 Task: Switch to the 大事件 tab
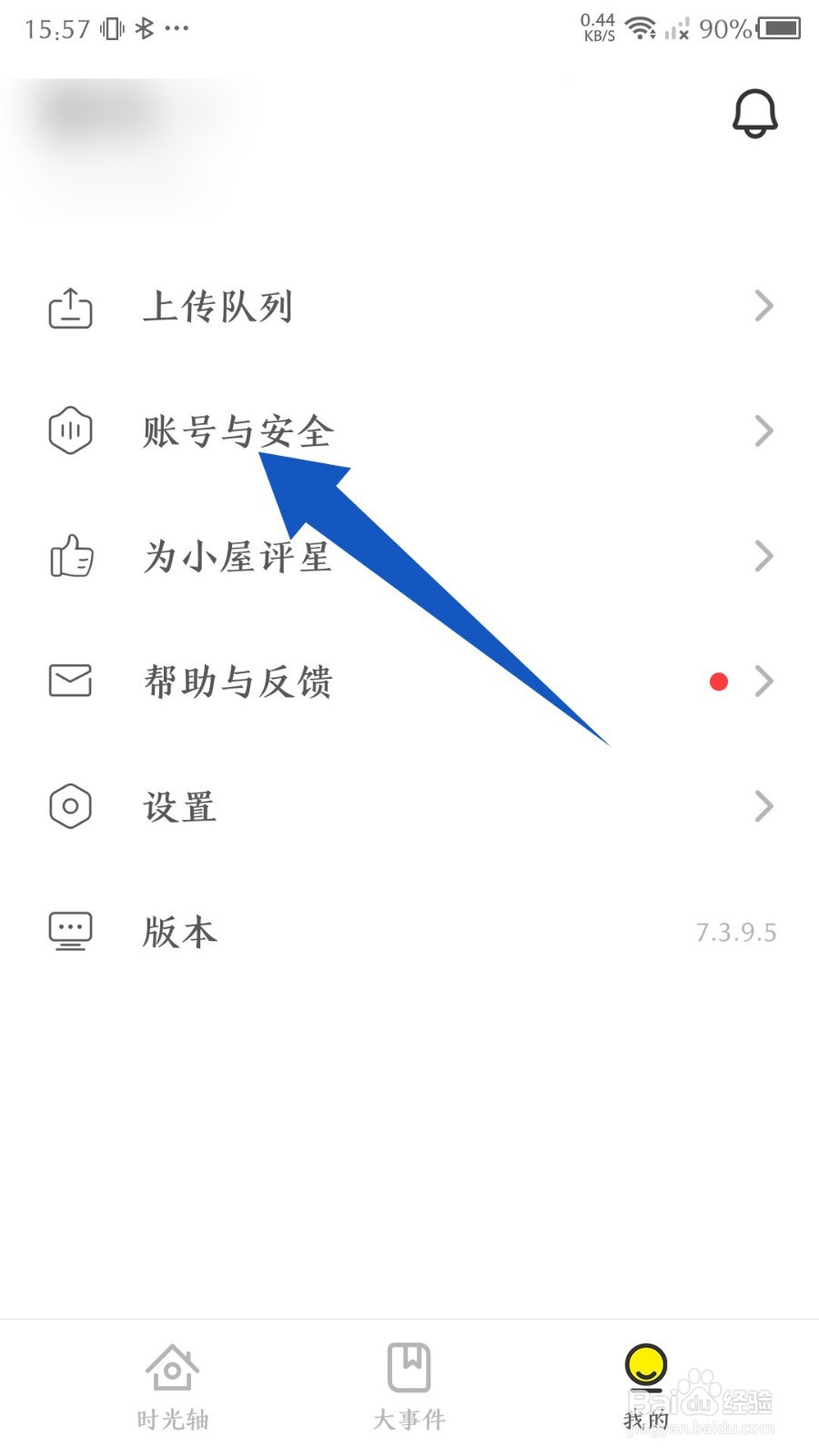pyautogui.click(x=409, y=1387)
